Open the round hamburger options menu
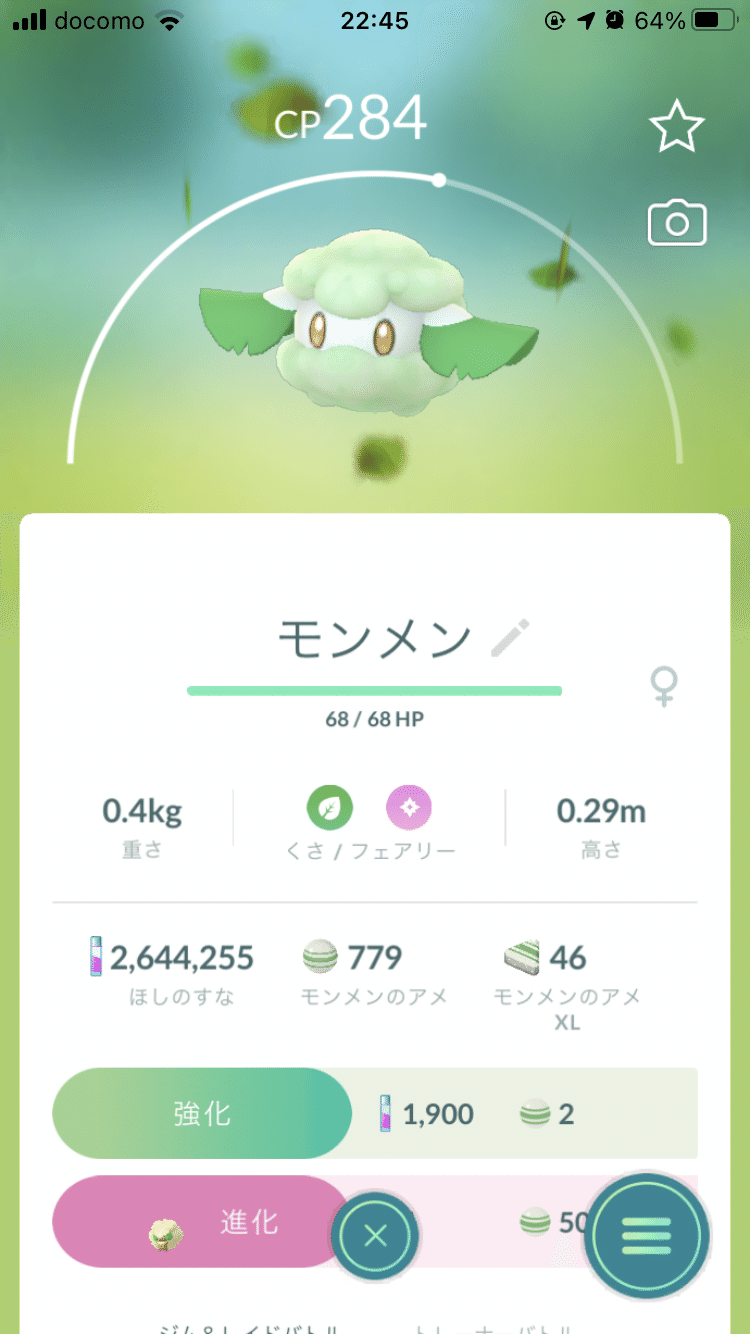The width and height of the screenshot is (750, 1334). pyautogui.click(x=647, y=1236)
